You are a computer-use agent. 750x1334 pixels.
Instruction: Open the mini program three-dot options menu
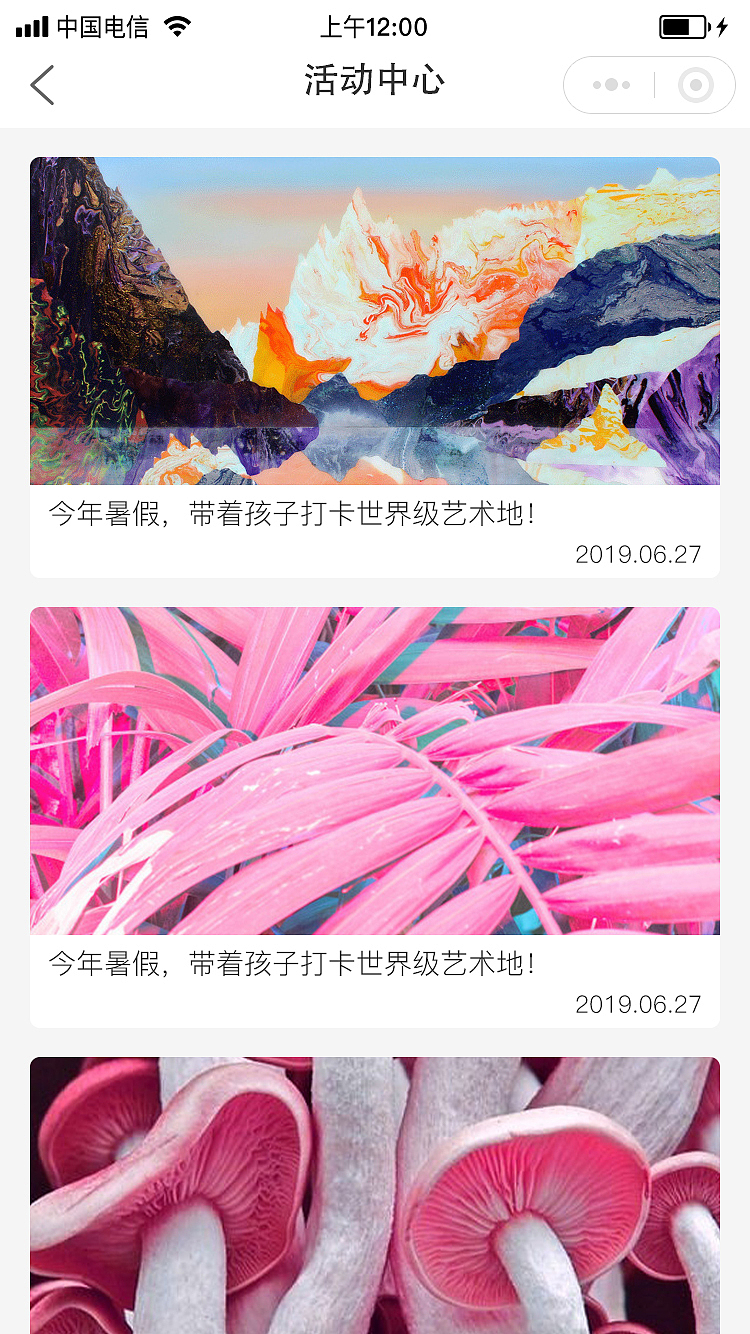pos(611,85)
